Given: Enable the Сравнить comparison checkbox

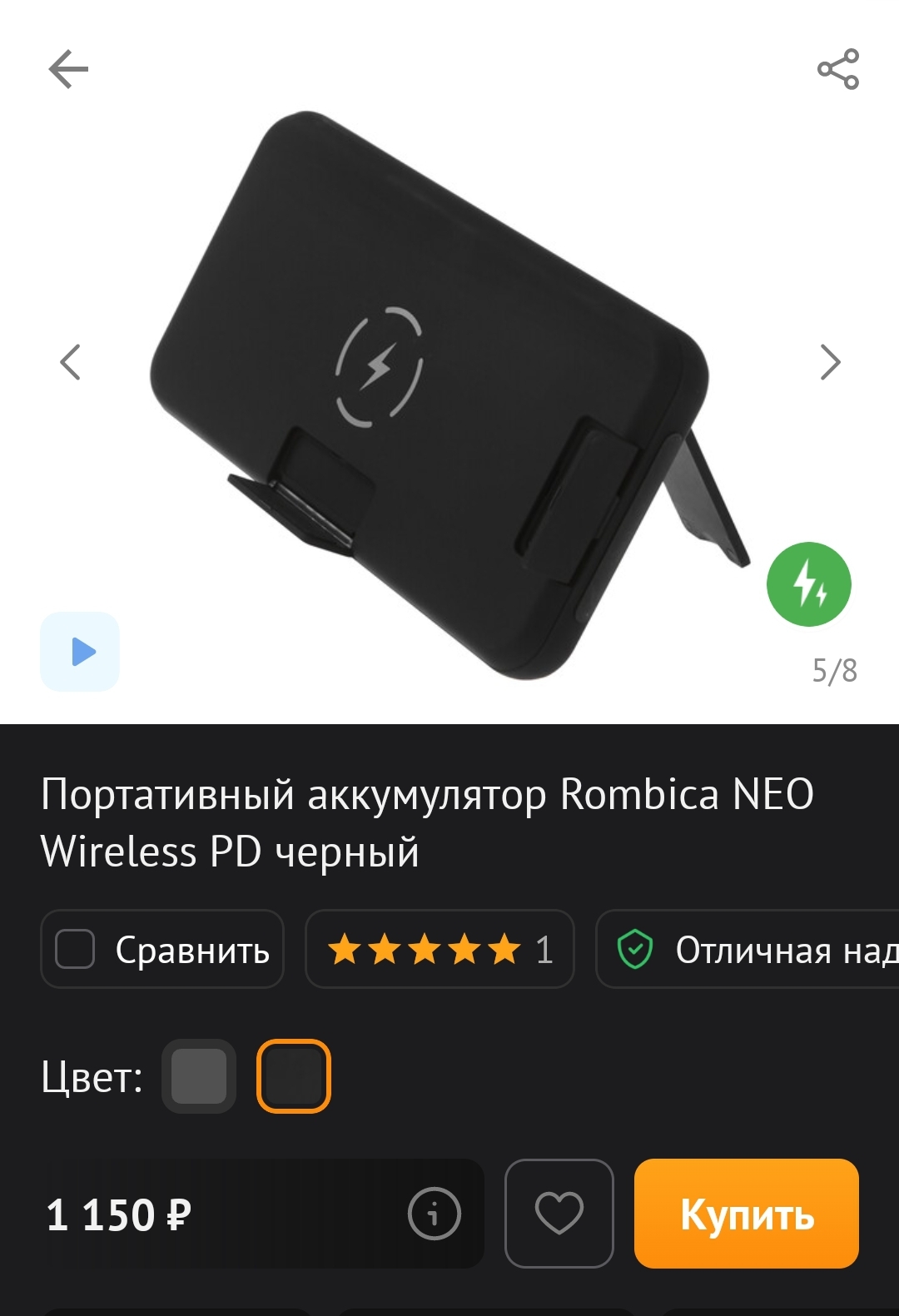Looking at the screenshot, I should [75, 947].
